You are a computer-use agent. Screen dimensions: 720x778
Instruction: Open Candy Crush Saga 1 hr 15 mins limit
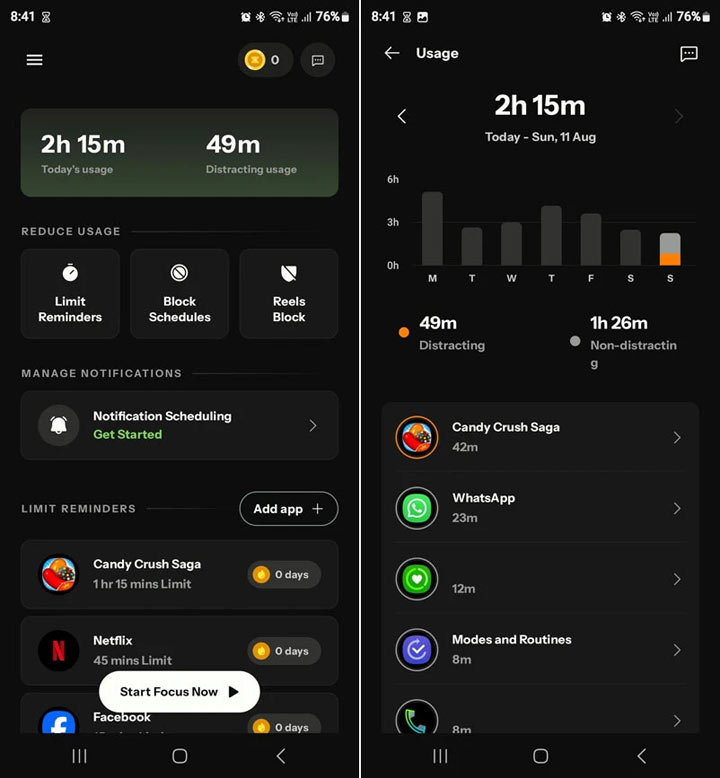(180, 575)
